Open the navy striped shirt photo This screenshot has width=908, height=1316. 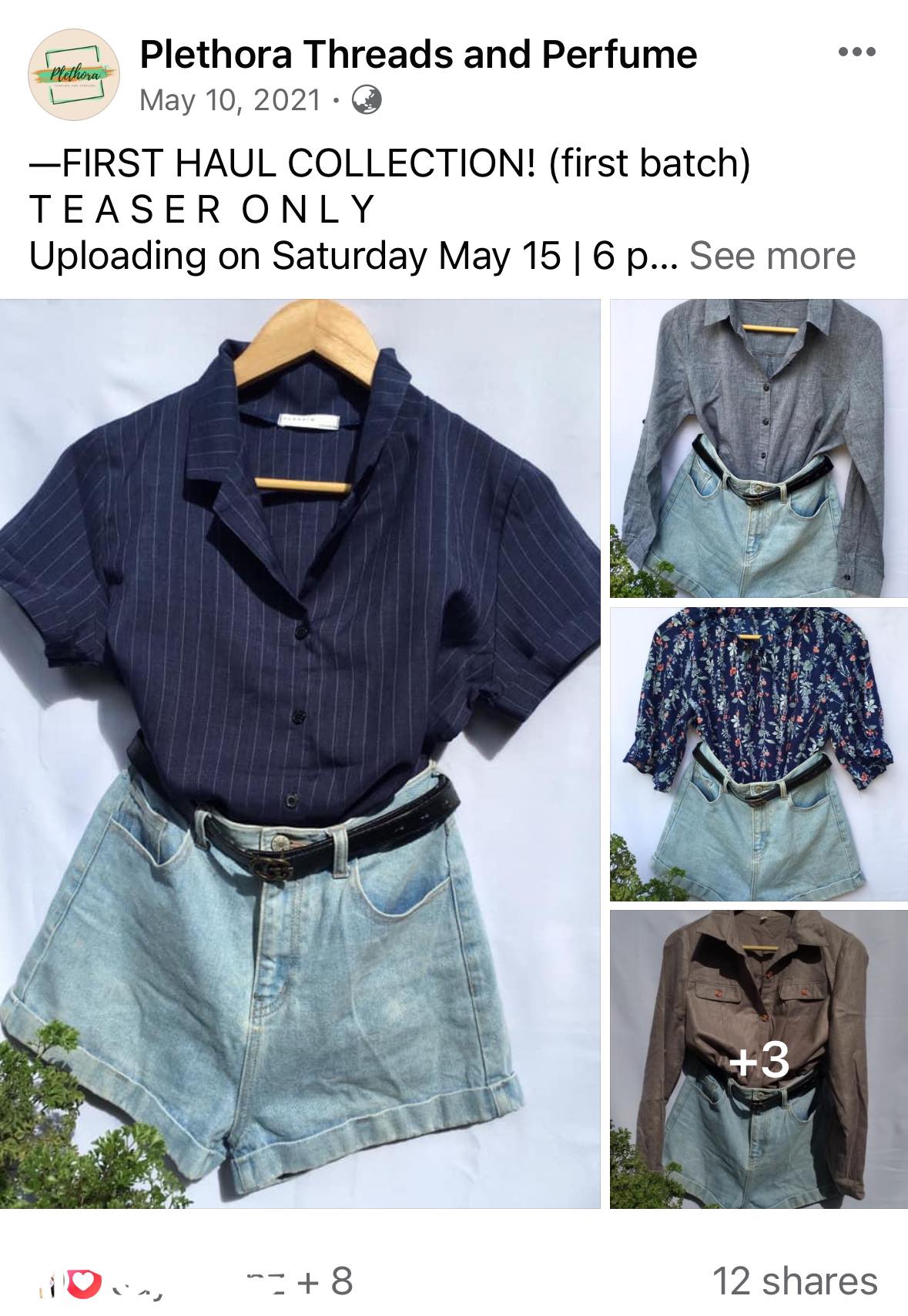(300, 753)
